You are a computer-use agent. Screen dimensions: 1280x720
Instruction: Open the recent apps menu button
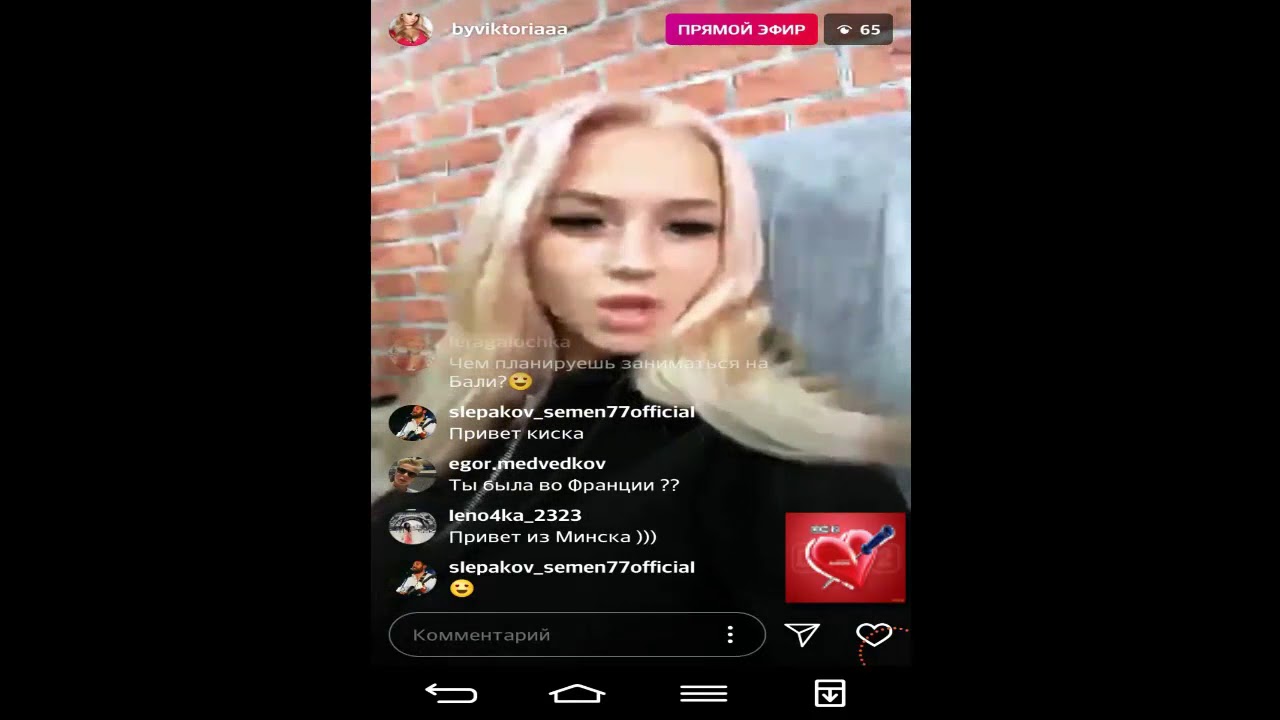click(703, 693)
